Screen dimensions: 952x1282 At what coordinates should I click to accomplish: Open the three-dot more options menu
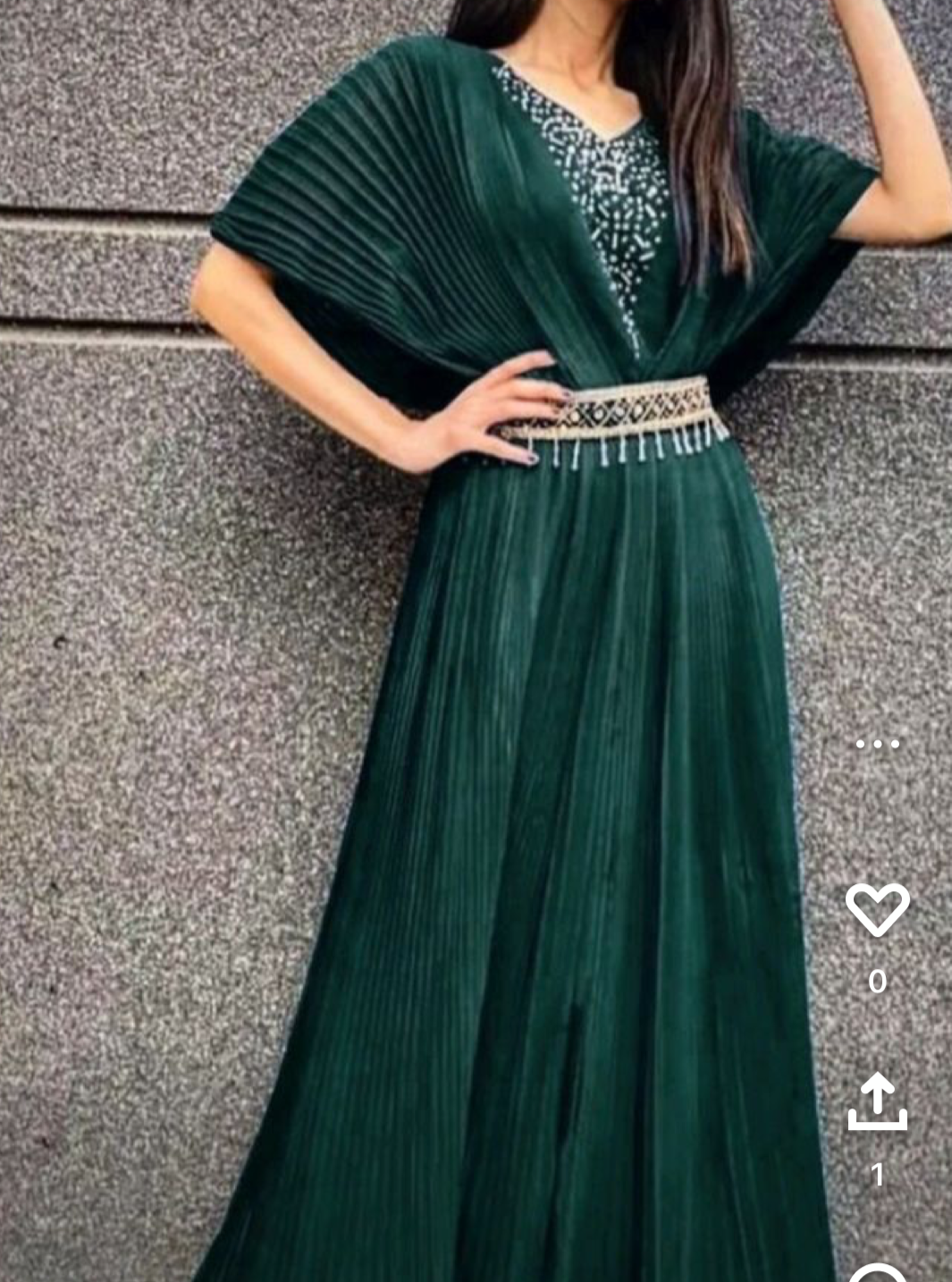[877, 744]
